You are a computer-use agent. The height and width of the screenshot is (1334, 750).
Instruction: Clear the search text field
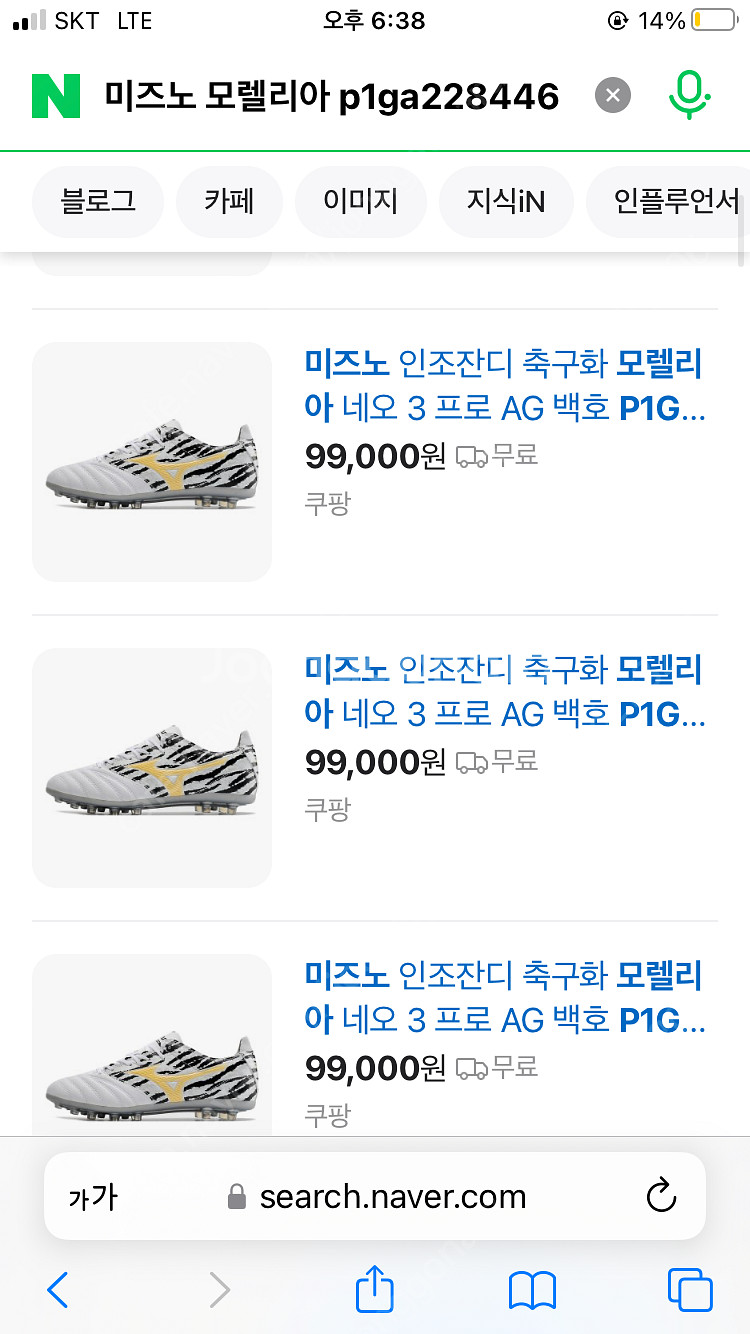(613, 96)
